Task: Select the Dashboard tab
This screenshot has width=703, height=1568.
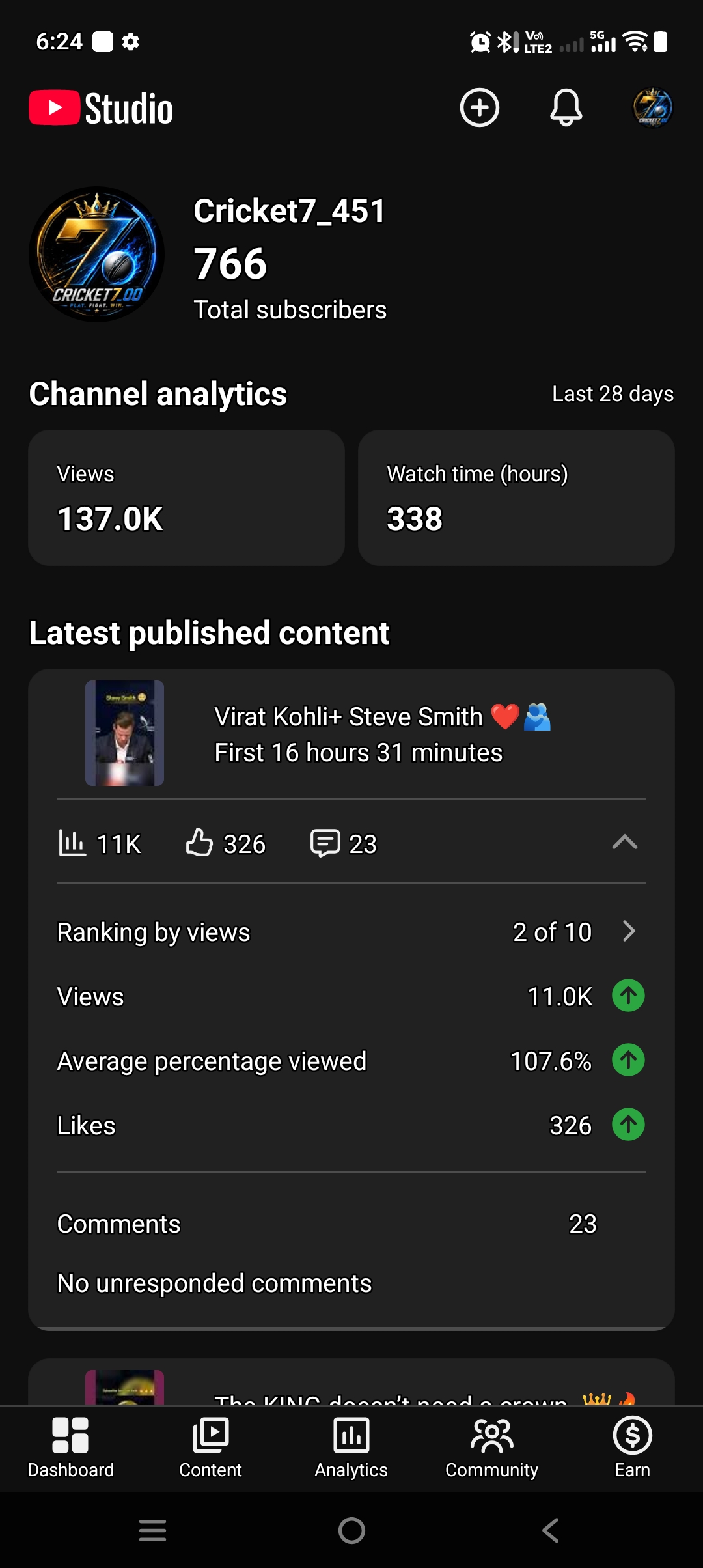Action: [x=70, y=1448]
